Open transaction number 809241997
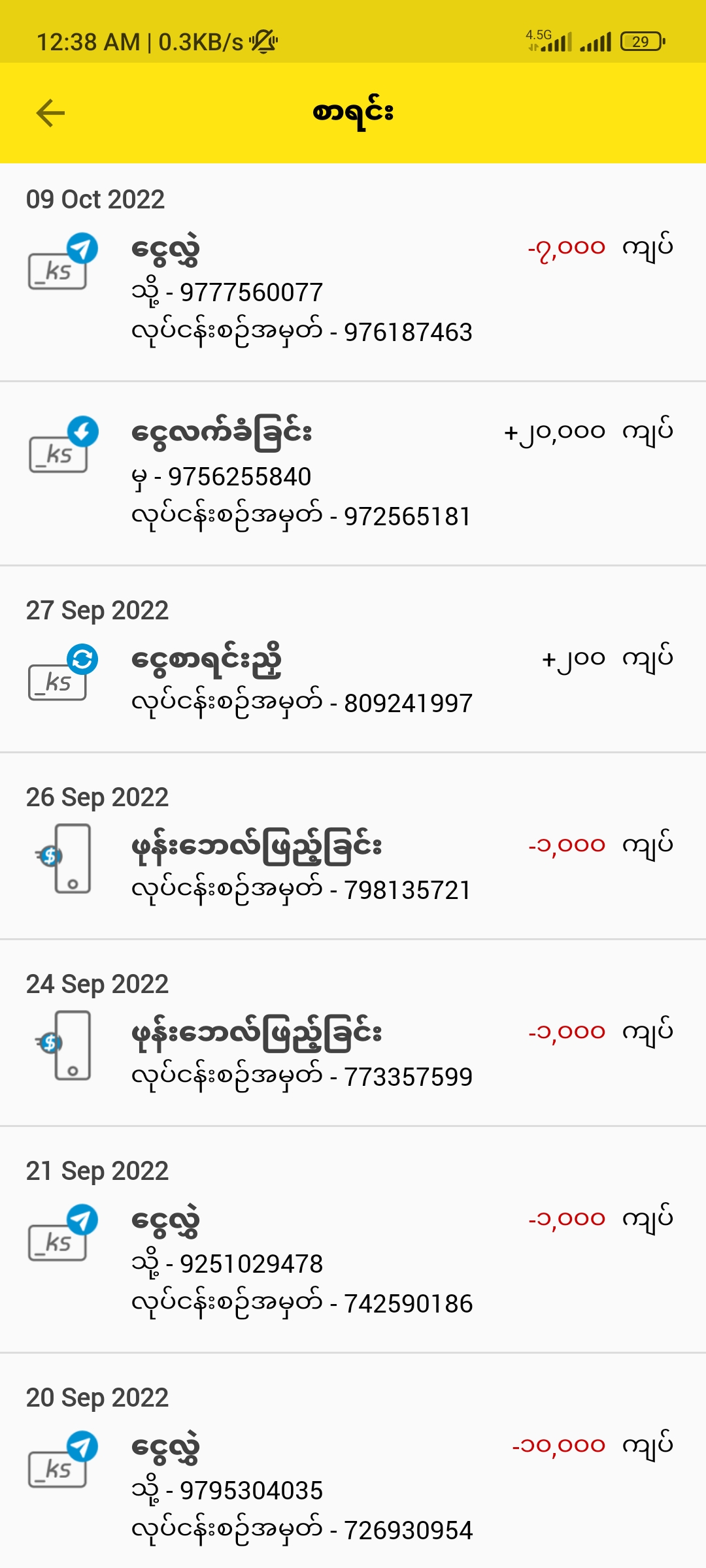 coord(353,679)
